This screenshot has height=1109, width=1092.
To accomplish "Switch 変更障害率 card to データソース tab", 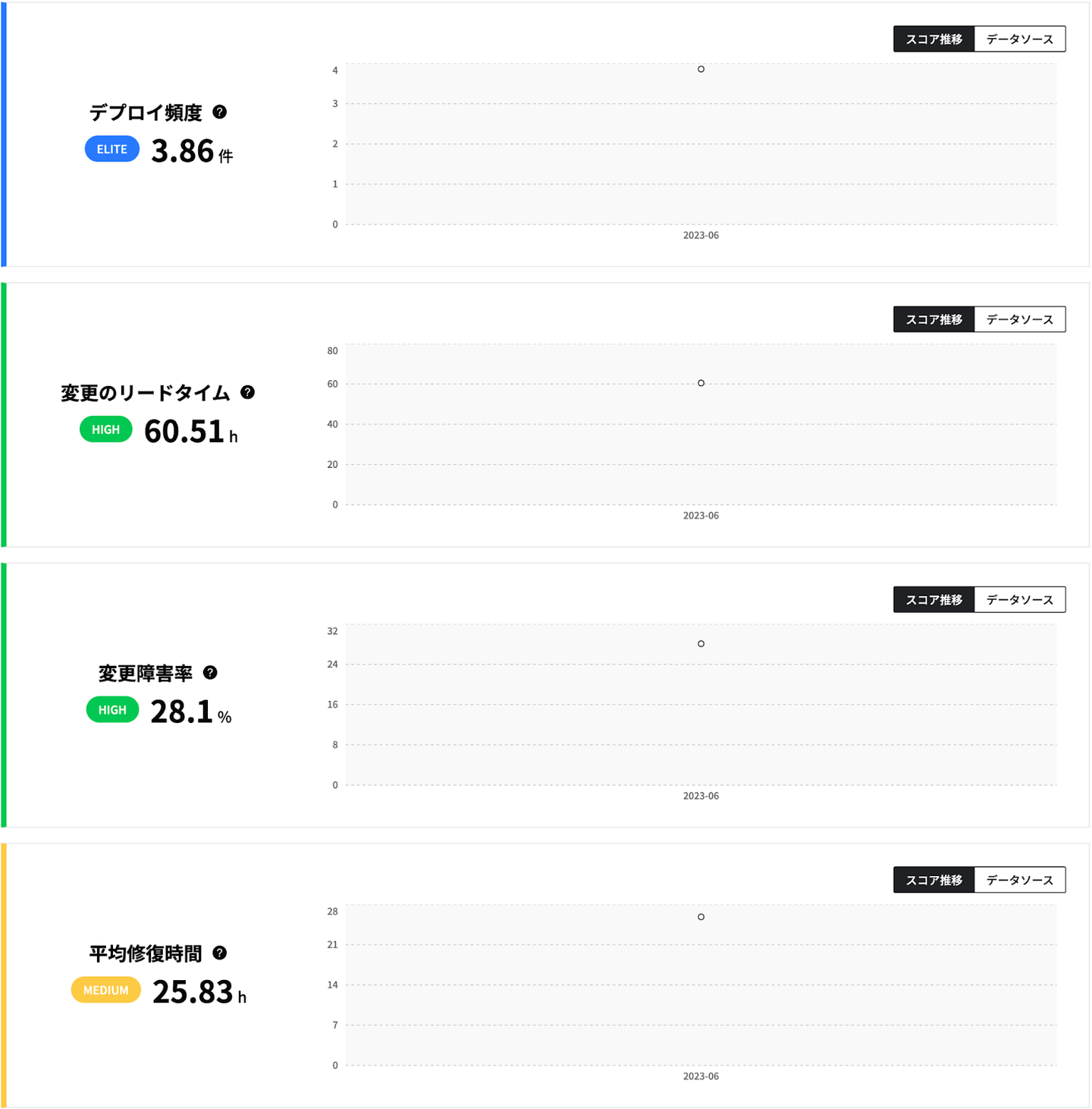I will coord(1019,600).
